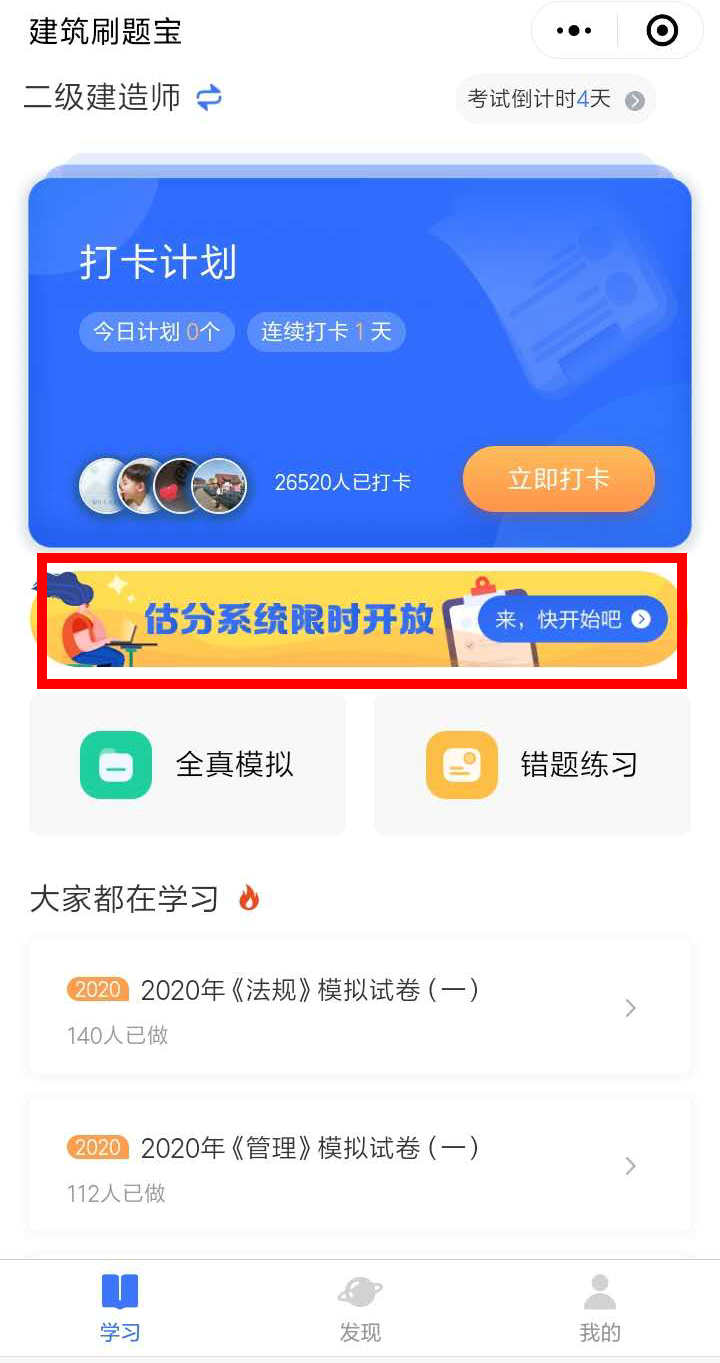Go to the 我的 tab

600,1308
